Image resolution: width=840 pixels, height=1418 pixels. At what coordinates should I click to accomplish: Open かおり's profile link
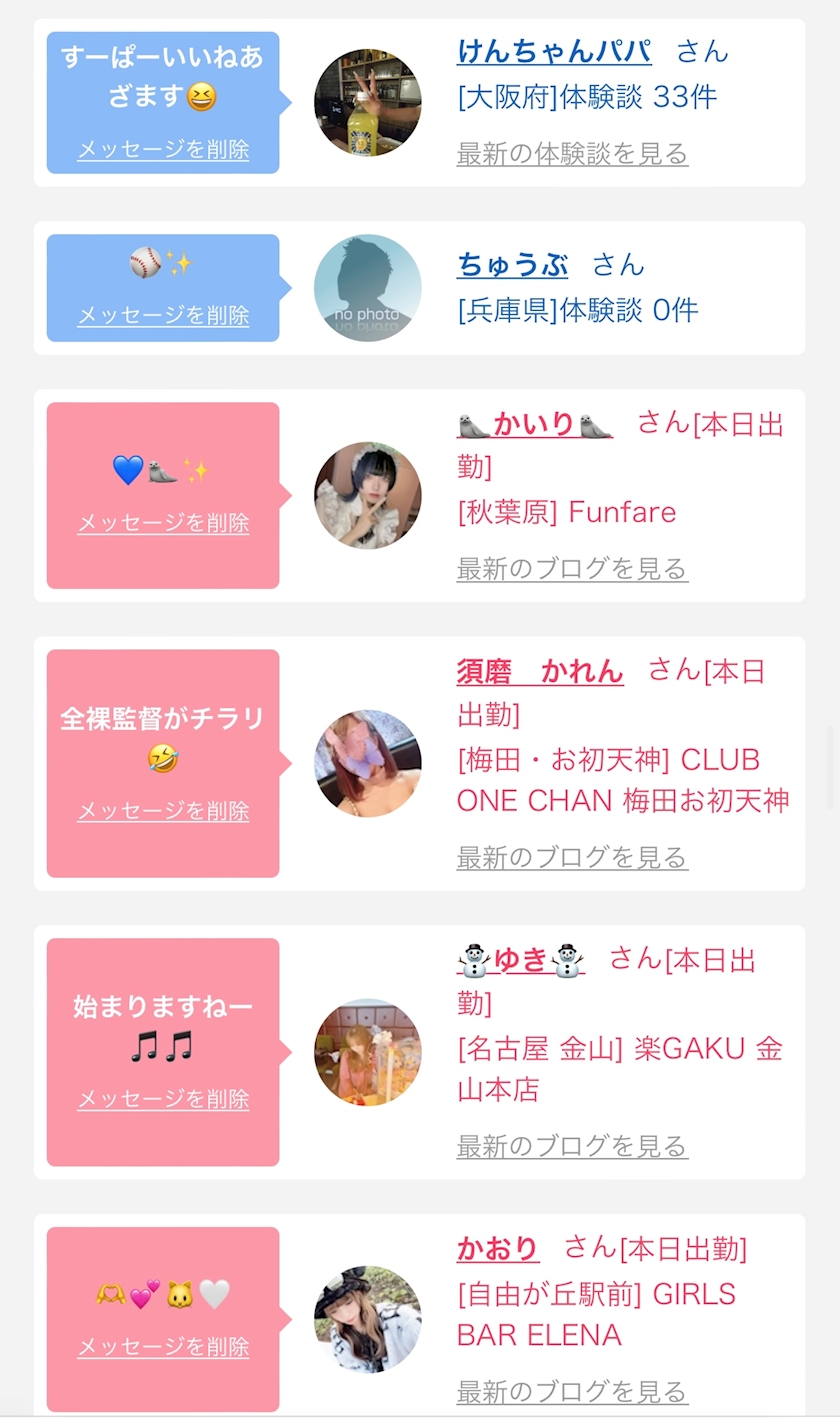[x=498, y=1248]
